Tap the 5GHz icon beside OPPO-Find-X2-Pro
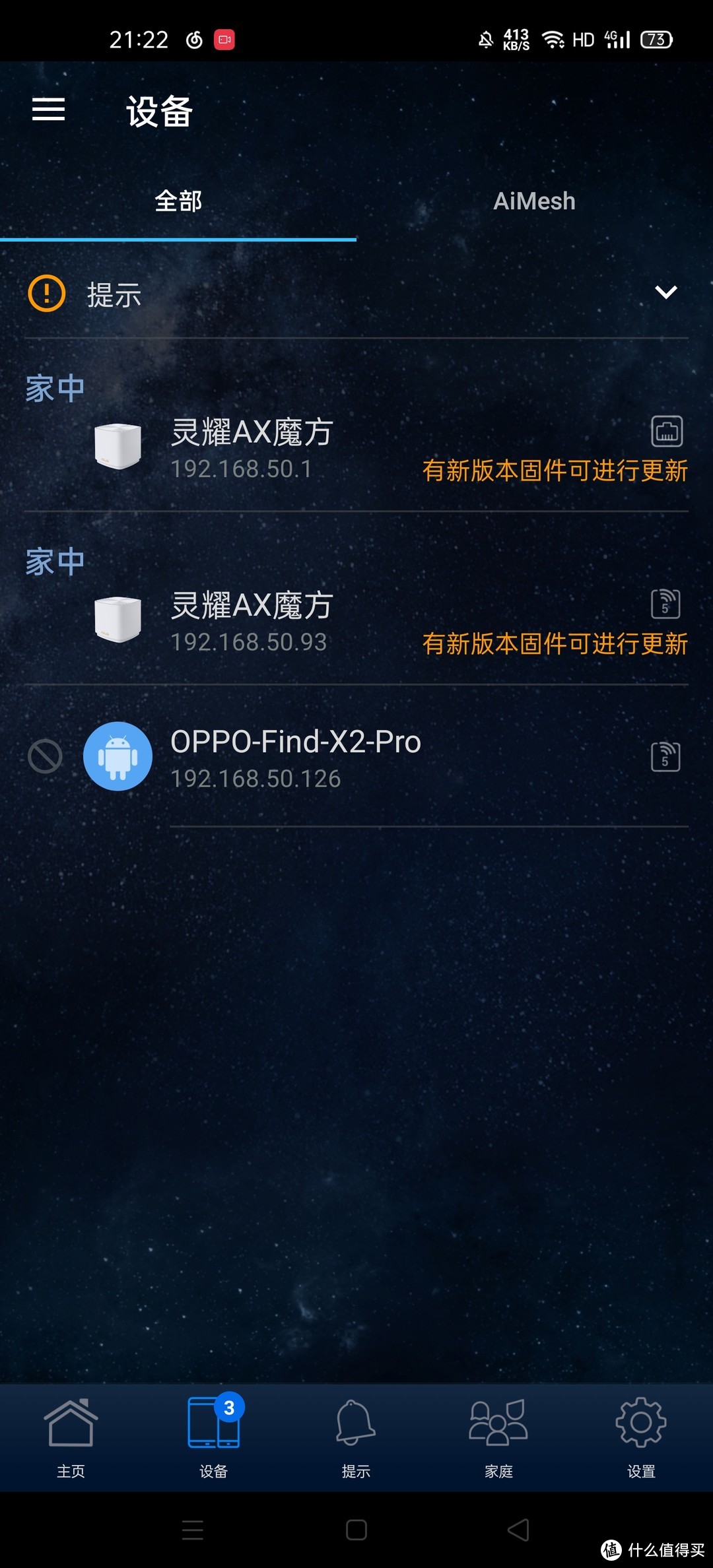The height and width of the screenshot is (1568, 713). [667, 757]
